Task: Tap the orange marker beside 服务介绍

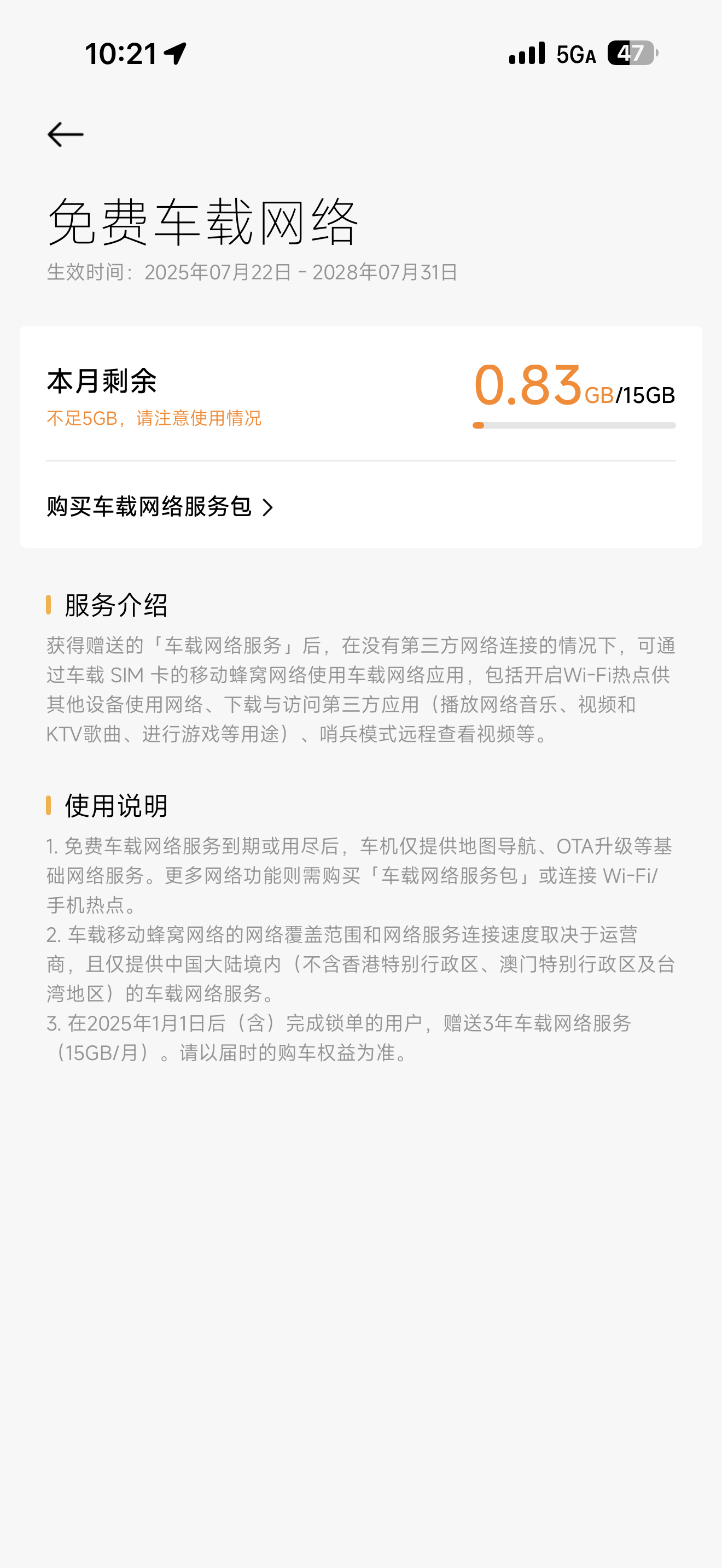Action: (x=49, y=605)
